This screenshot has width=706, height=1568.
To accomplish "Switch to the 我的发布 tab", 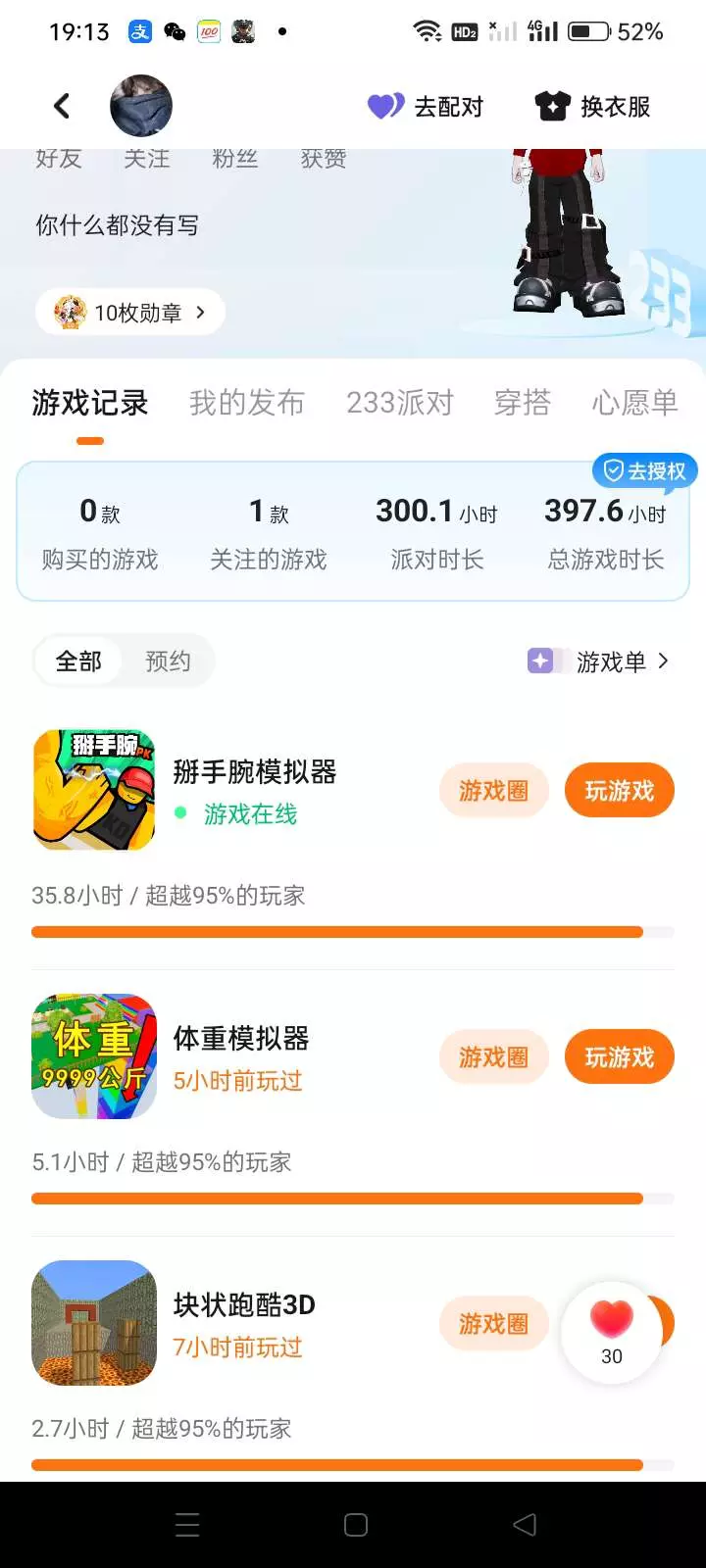I will [246, 403].
